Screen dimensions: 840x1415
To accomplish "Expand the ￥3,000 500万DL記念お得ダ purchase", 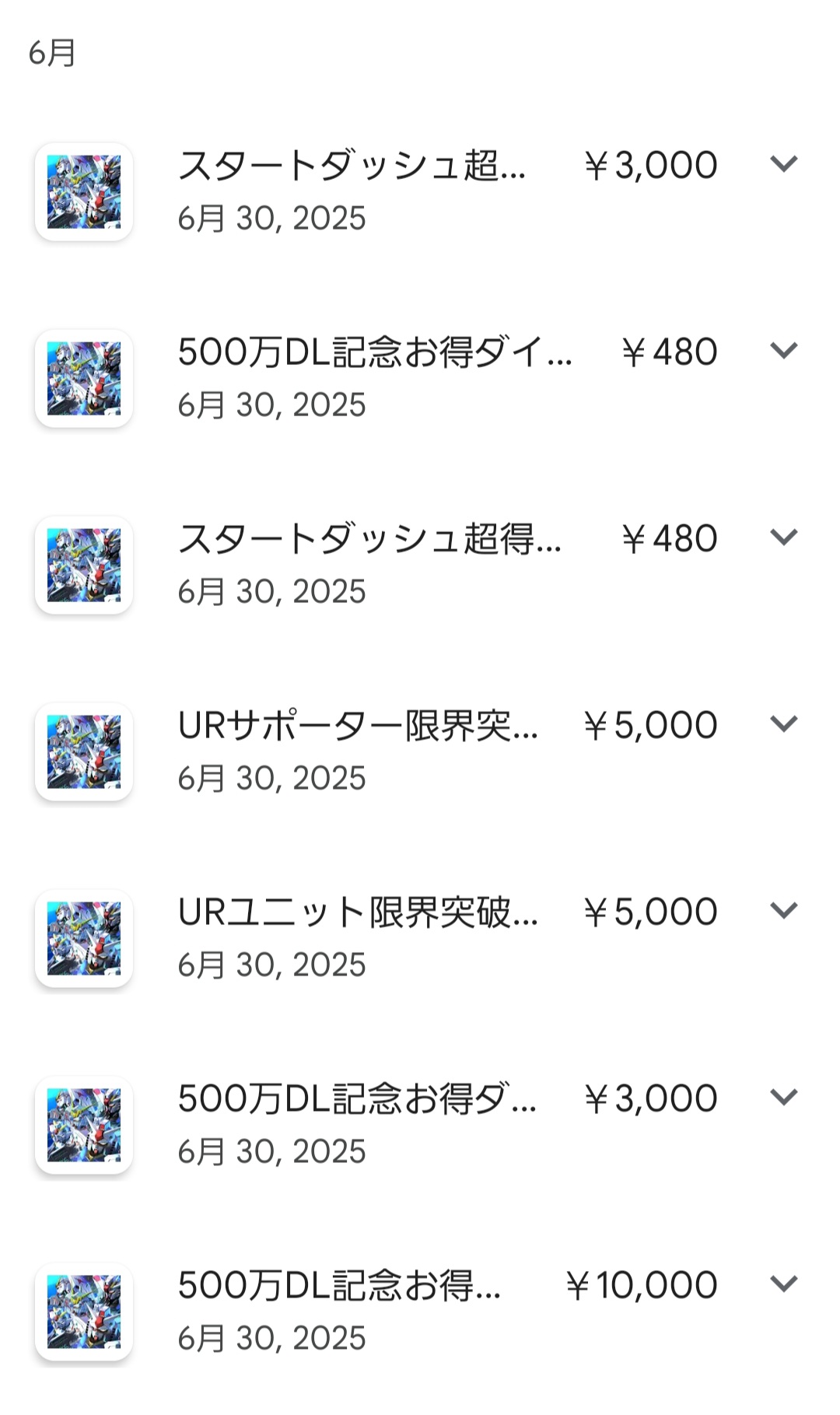I will click(783, 1097).
